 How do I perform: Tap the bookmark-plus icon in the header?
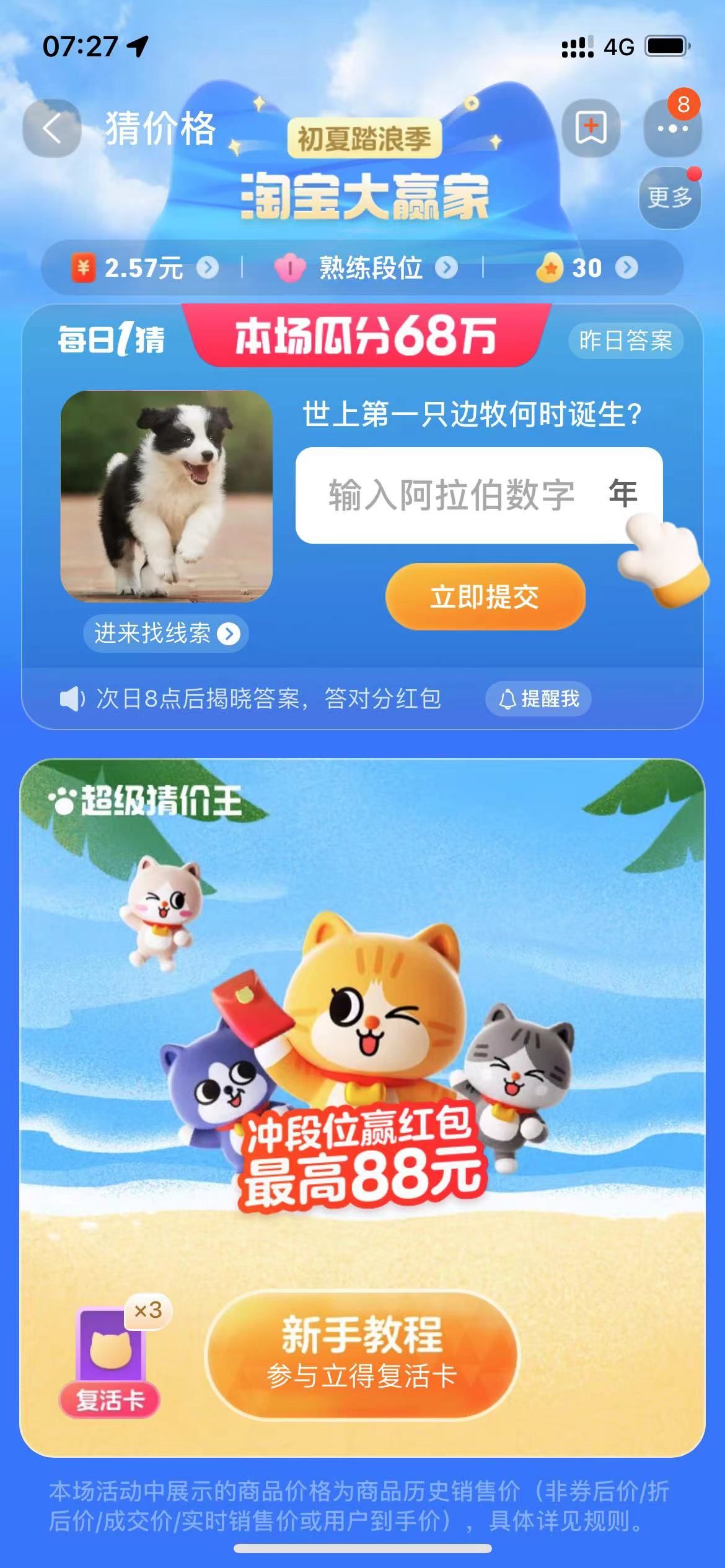coord(591,128)
